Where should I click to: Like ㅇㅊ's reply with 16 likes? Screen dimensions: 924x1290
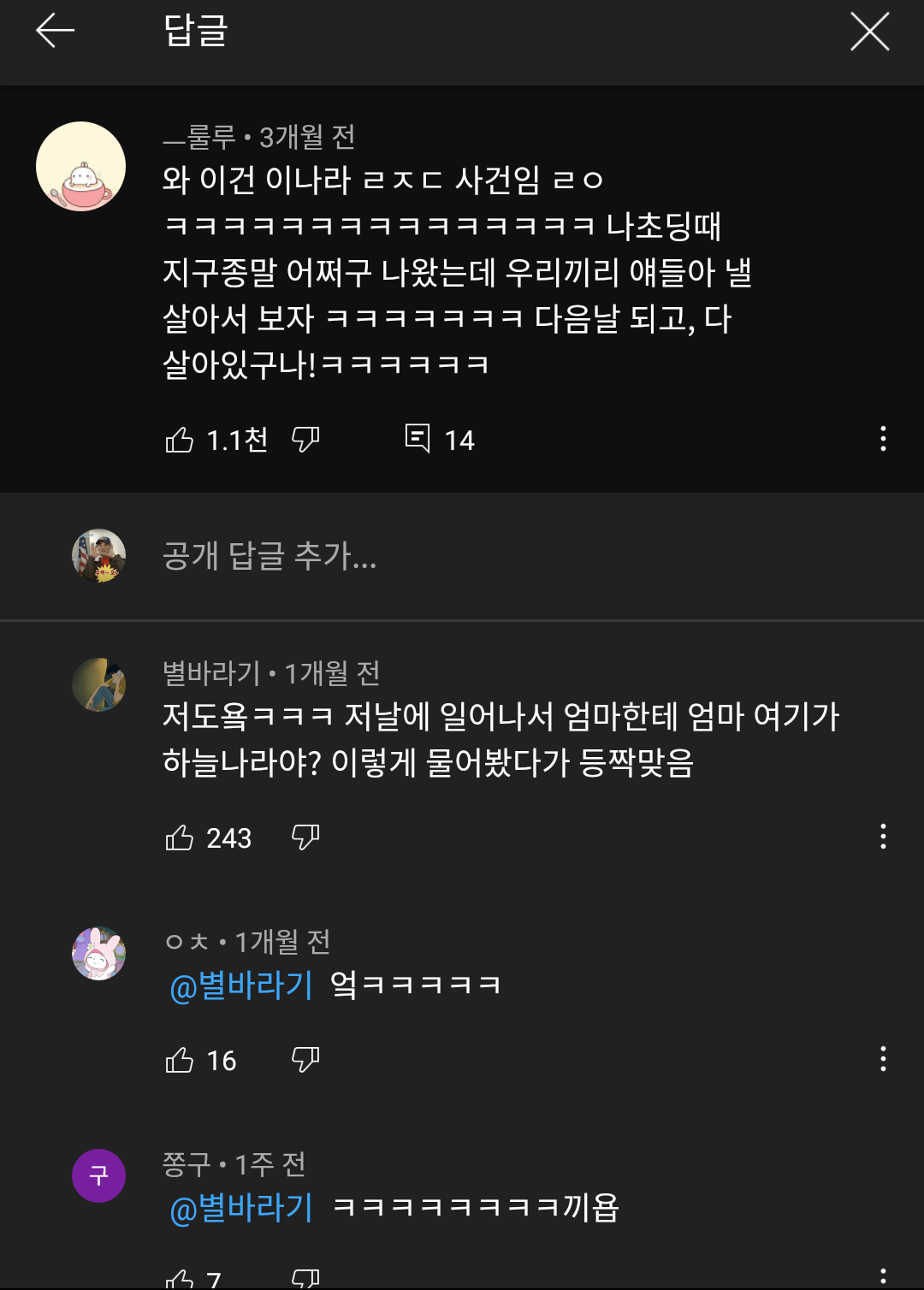[x=180, y=1061]
